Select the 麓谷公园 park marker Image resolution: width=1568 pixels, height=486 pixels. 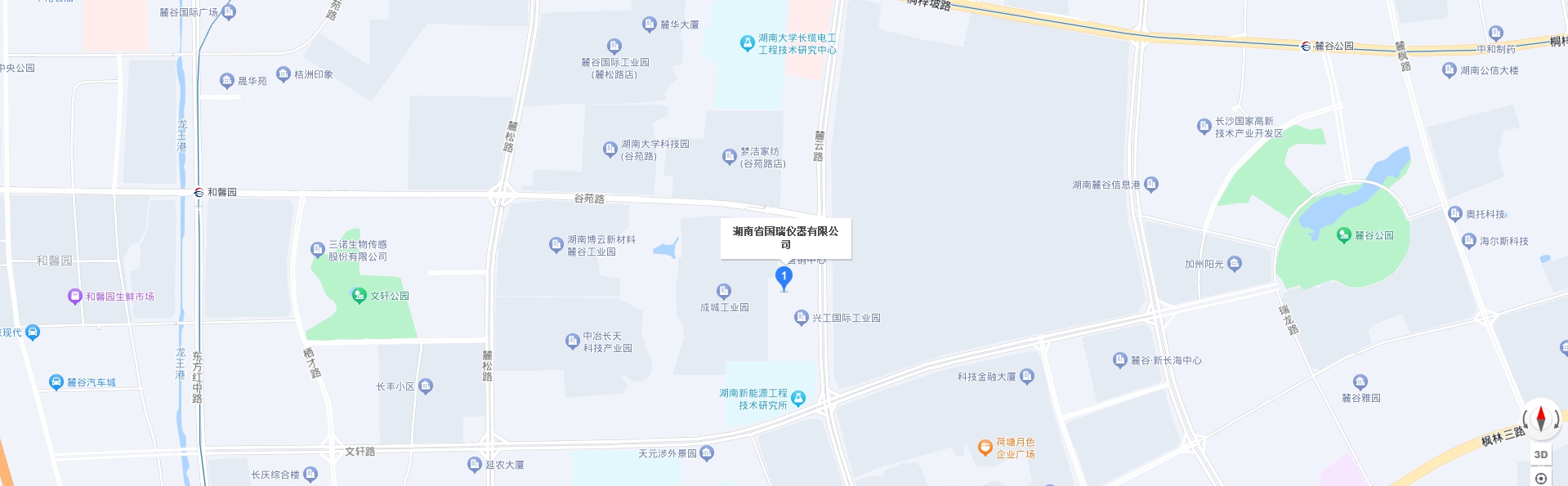pyautogui.click(x=1343, y=235)
